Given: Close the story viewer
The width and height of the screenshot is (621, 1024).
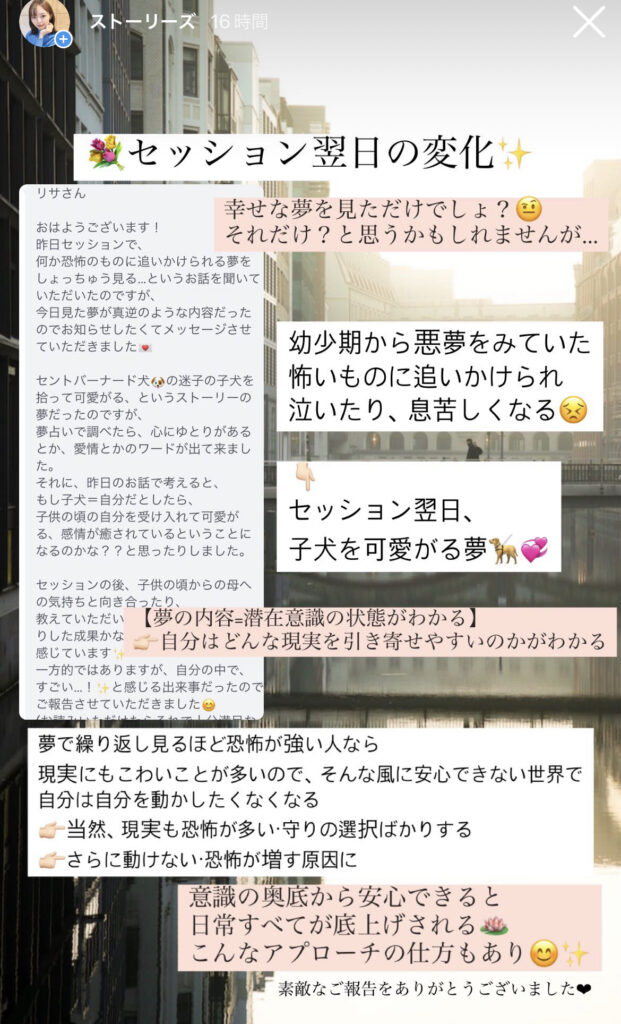Looking at the screenshot, I should pyautogui.click(x=588, y=21).
